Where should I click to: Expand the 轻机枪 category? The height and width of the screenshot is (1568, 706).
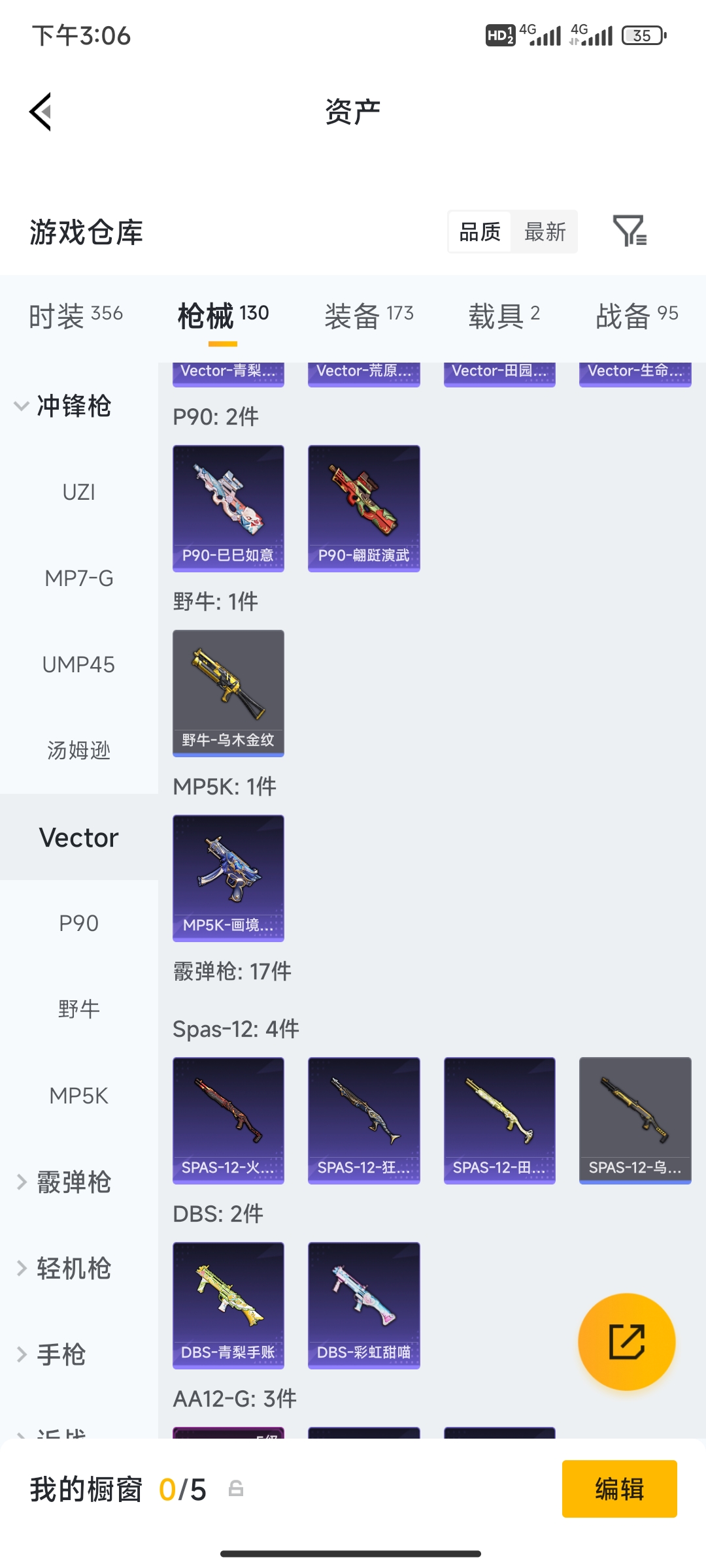(64, 1268)
